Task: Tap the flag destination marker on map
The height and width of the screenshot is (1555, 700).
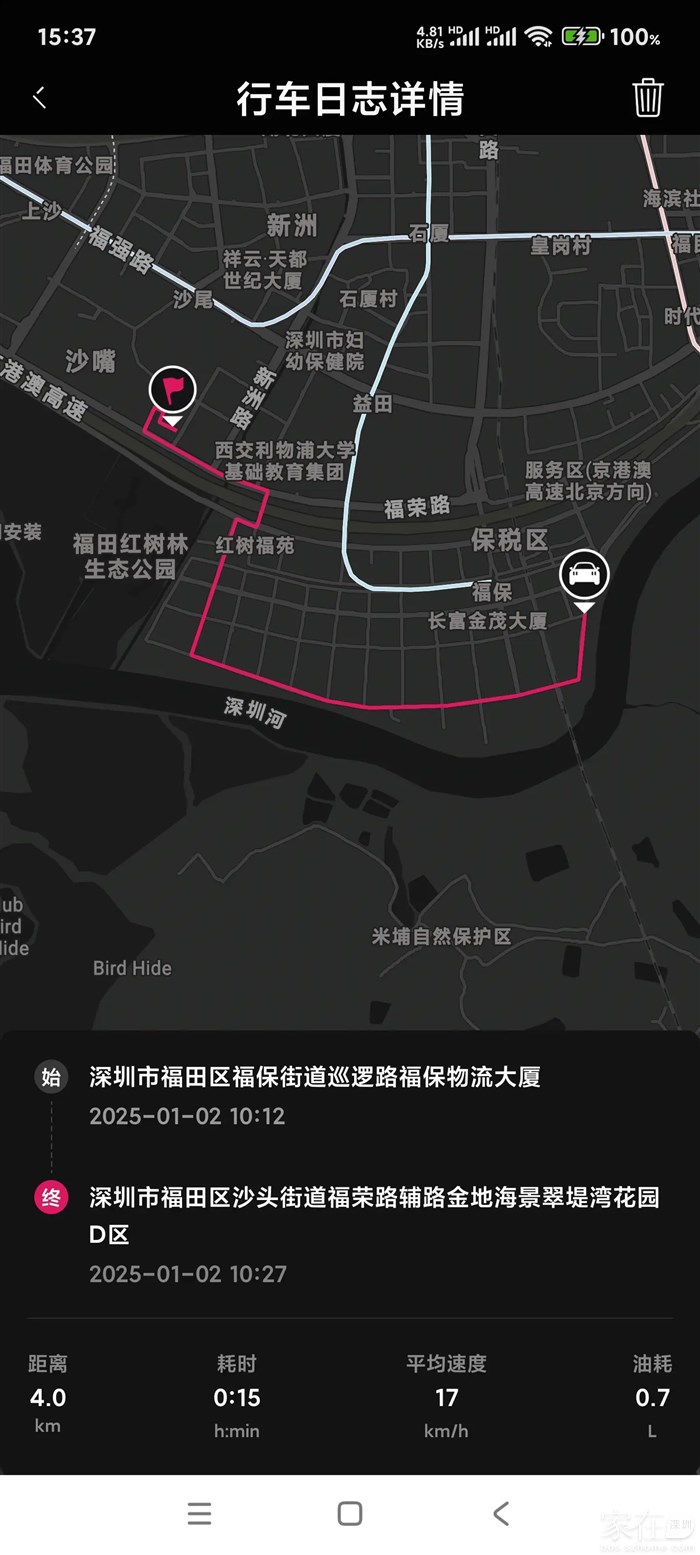Action: 172,390
